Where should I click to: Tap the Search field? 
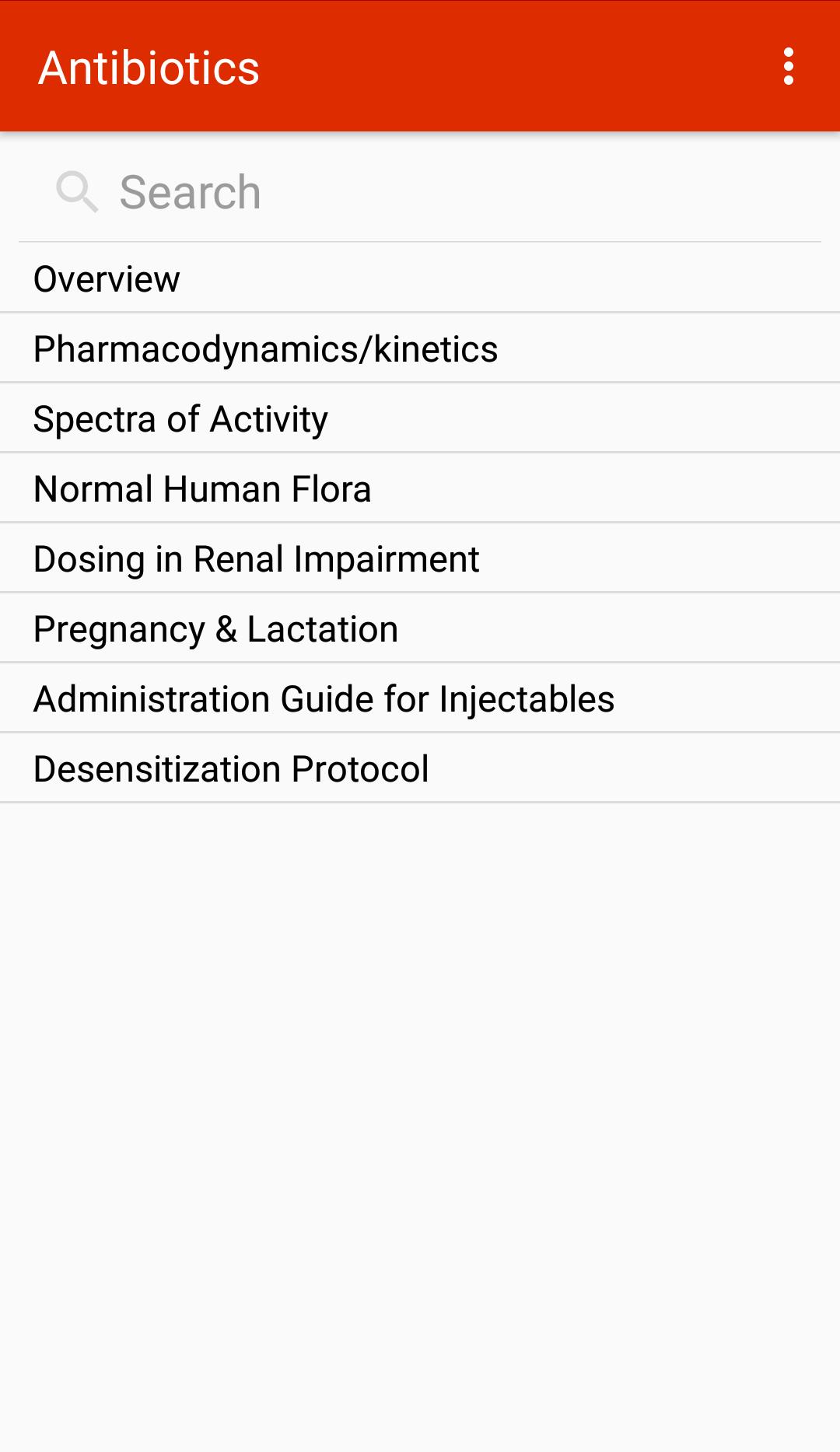(420, 192)
